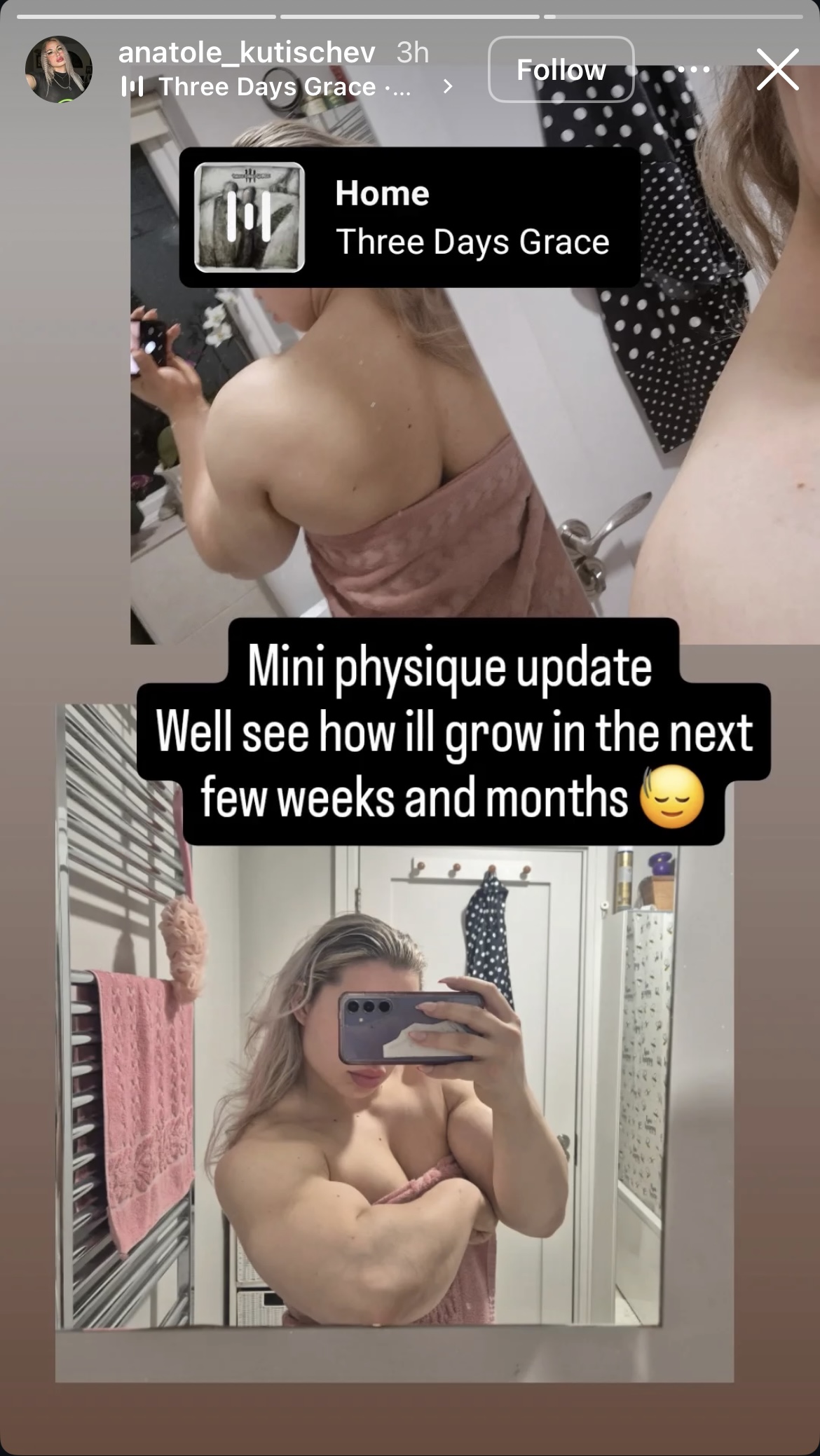820x1456 pixels.
Task: Close the story viewer
Action: (x=777, y=69)
